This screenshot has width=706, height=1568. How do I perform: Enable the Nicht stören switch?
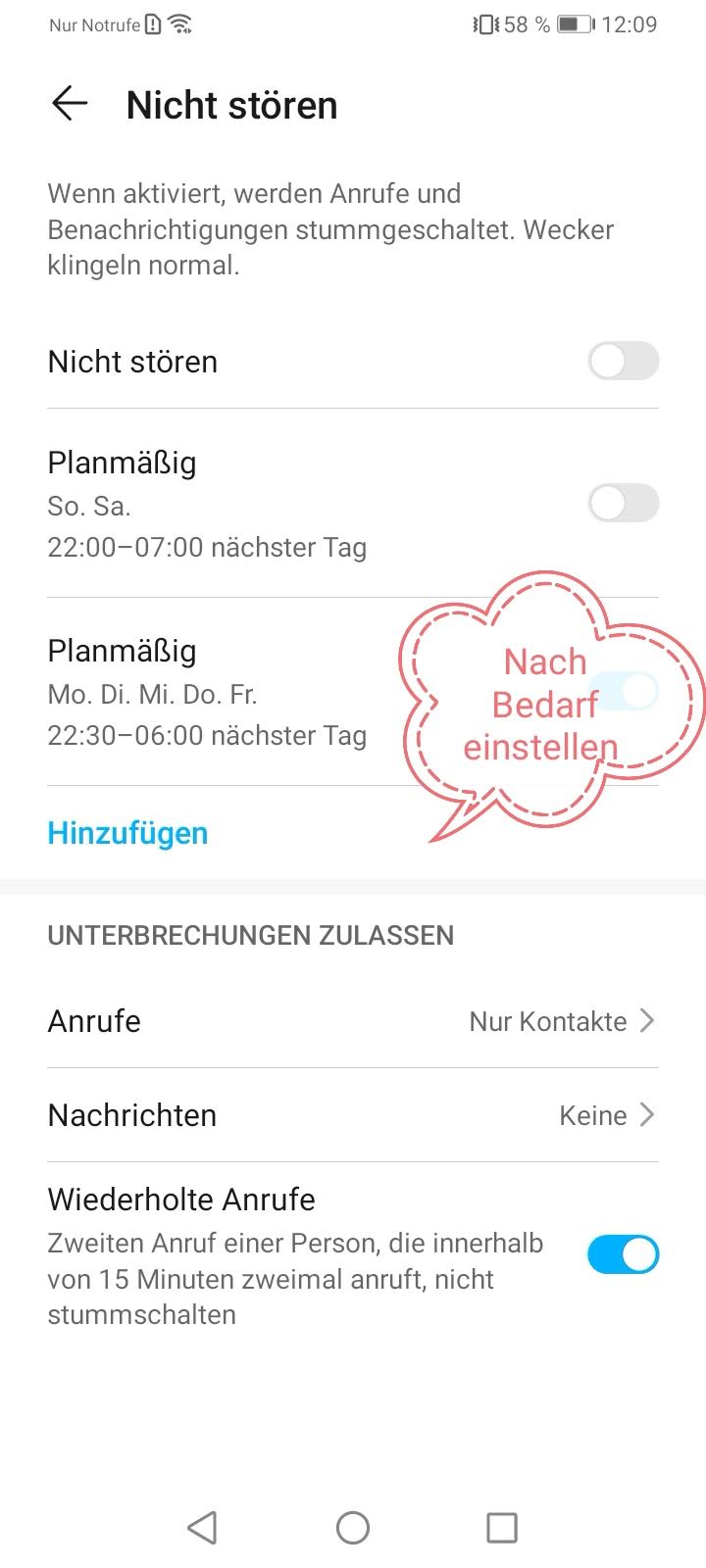point(623,361)
